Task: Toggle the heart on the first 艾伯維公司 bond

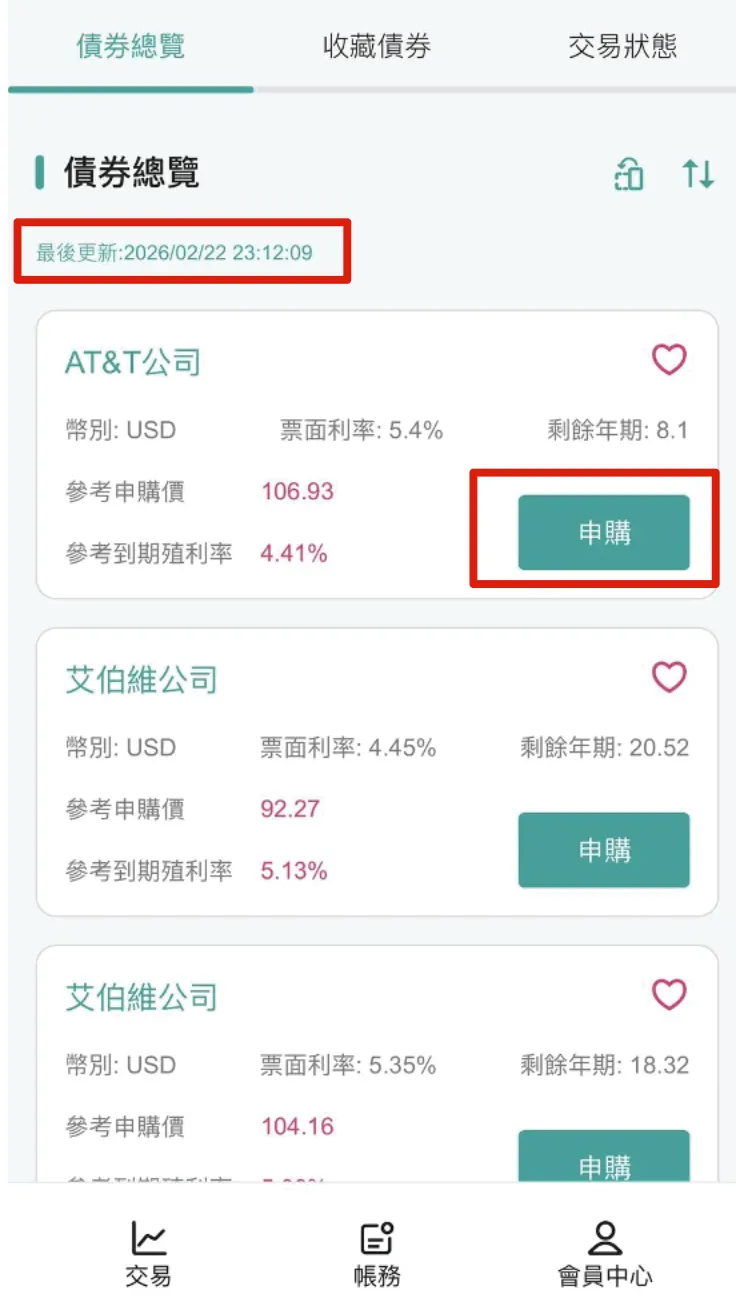Action: (x=670, y=677)
